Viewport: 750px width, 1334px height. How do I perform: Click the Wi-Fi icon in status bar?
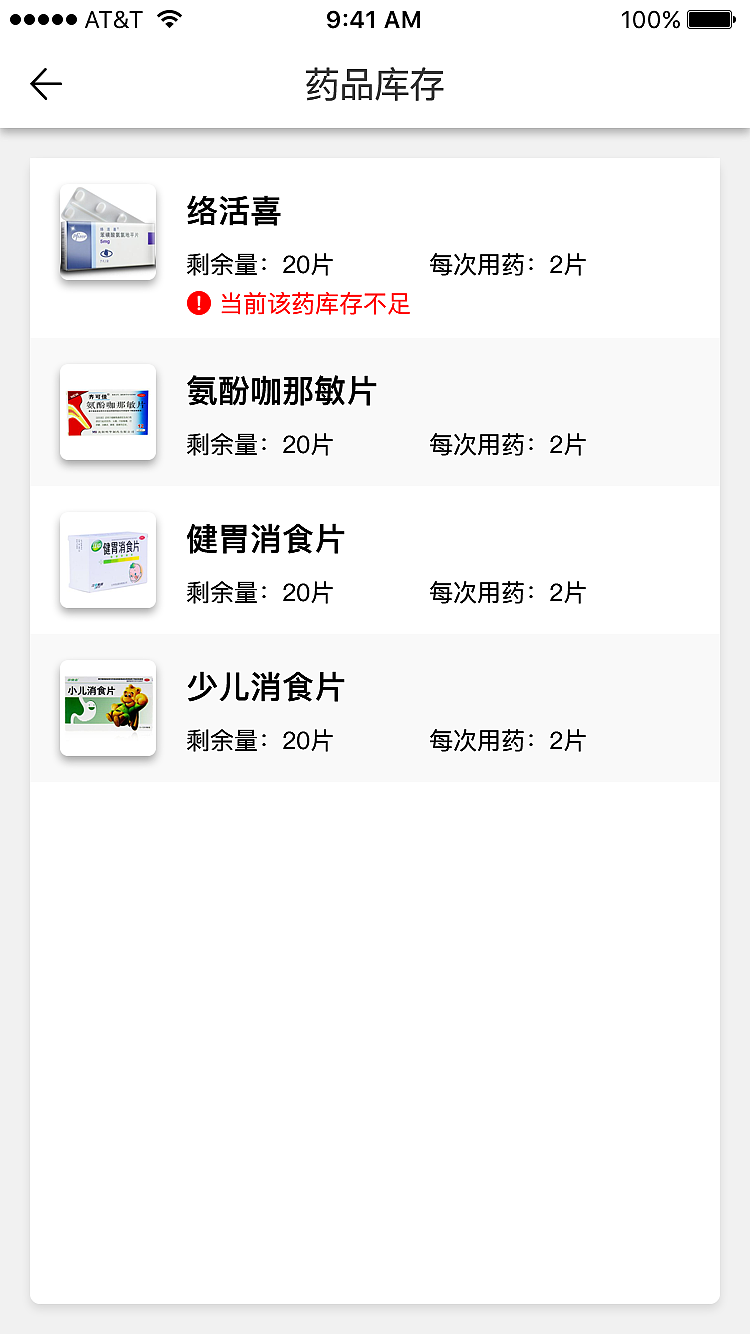(168, 16)
